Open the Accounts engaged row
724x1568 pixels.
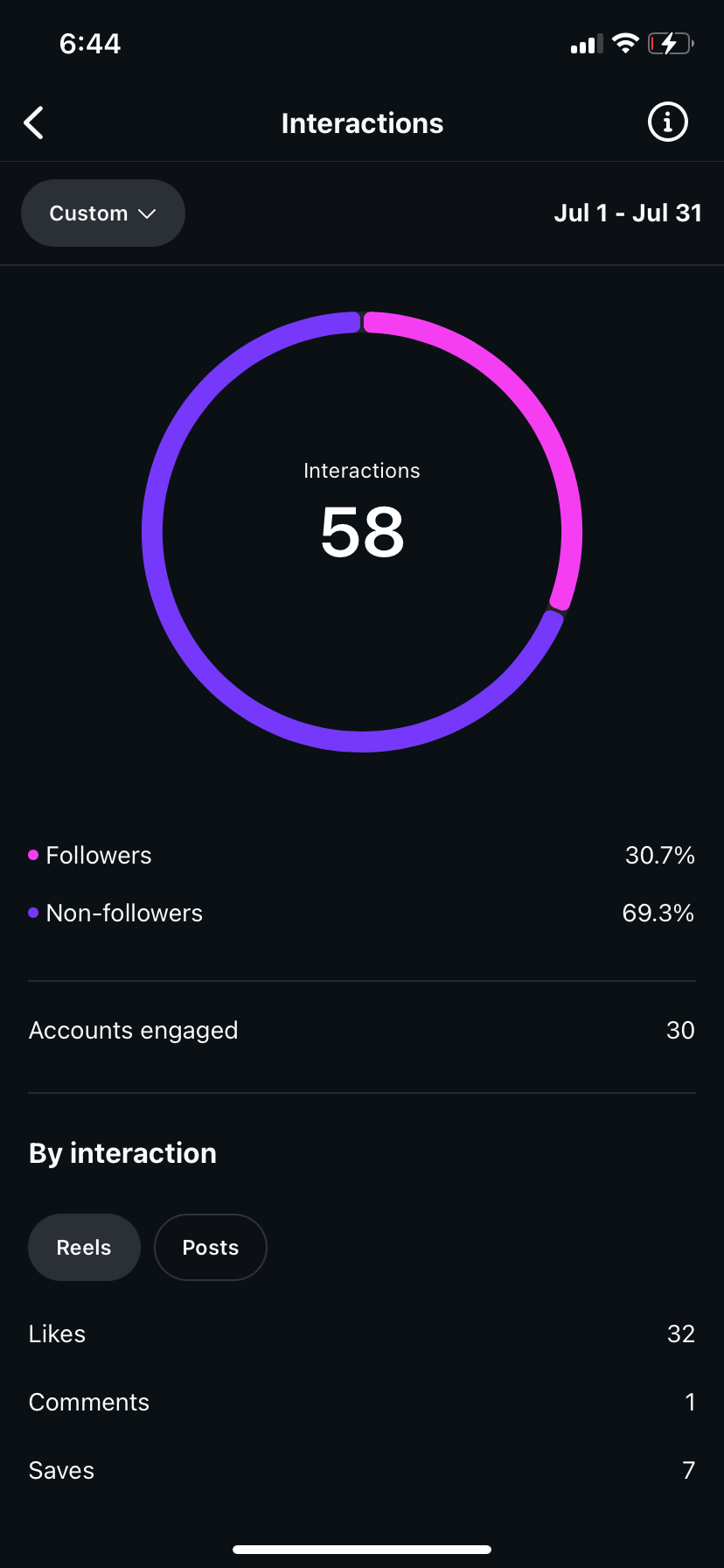click(x=361, y=1030)
